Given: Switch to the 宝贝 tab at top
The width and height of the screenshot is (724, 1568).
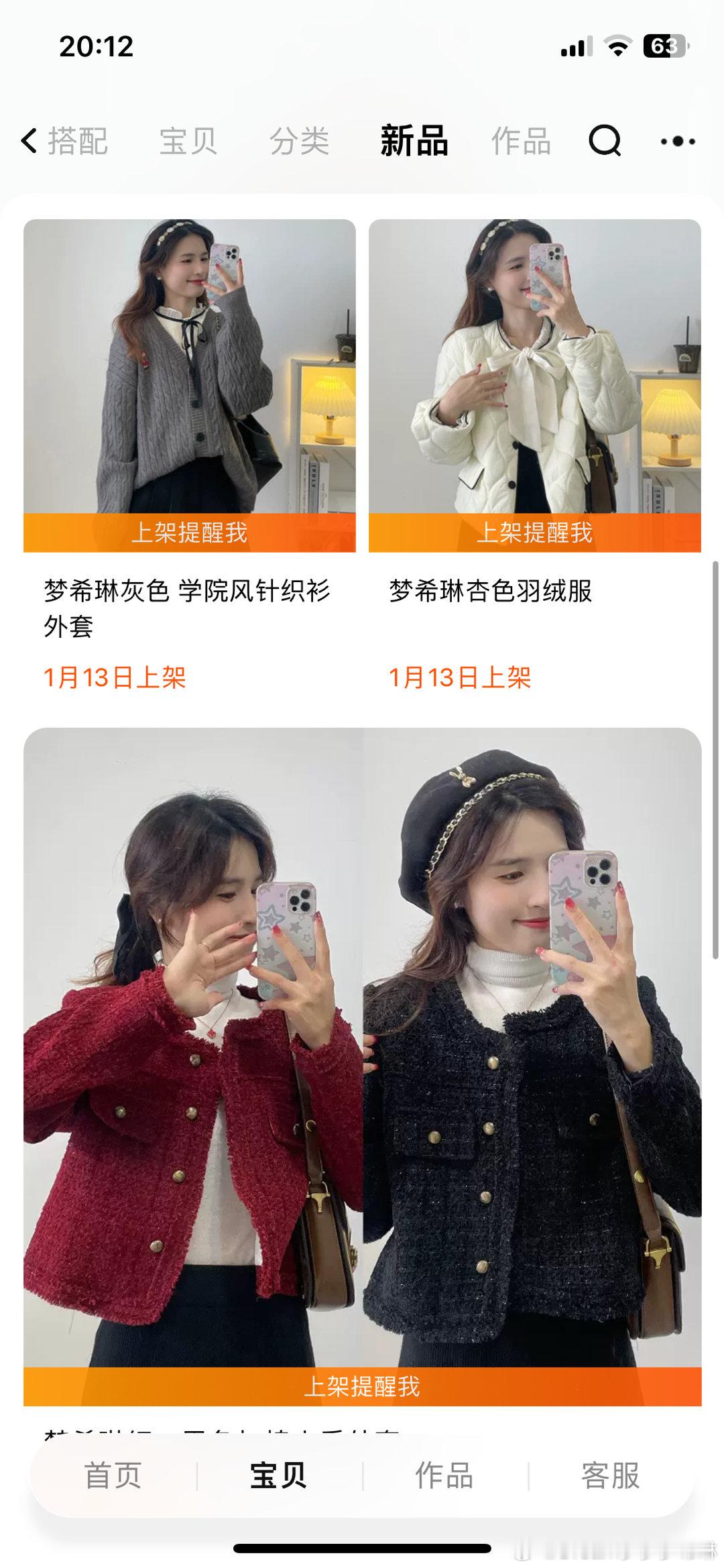Looking at the screenshot, I should (x=189, y=141).
